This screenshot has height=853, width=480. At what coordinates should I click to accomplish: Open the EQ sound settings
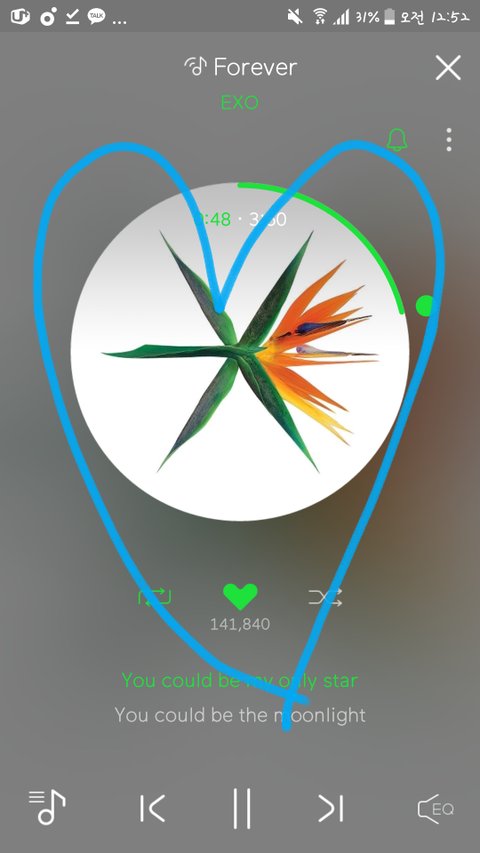pyautogui.click(x=435, y=809)
